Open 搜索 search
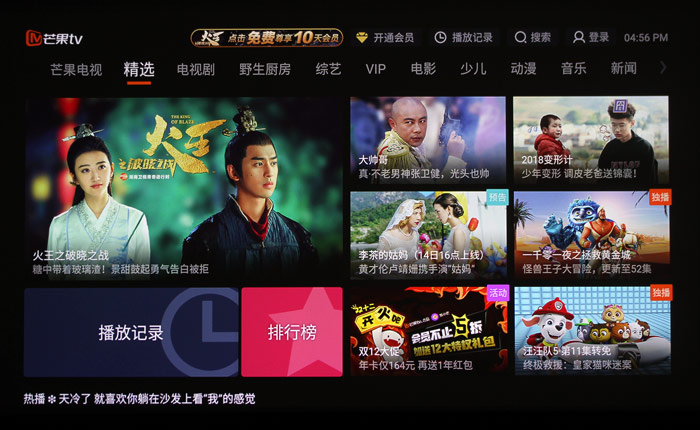Screen dimensions: 700x430 [x=533, y=37]
